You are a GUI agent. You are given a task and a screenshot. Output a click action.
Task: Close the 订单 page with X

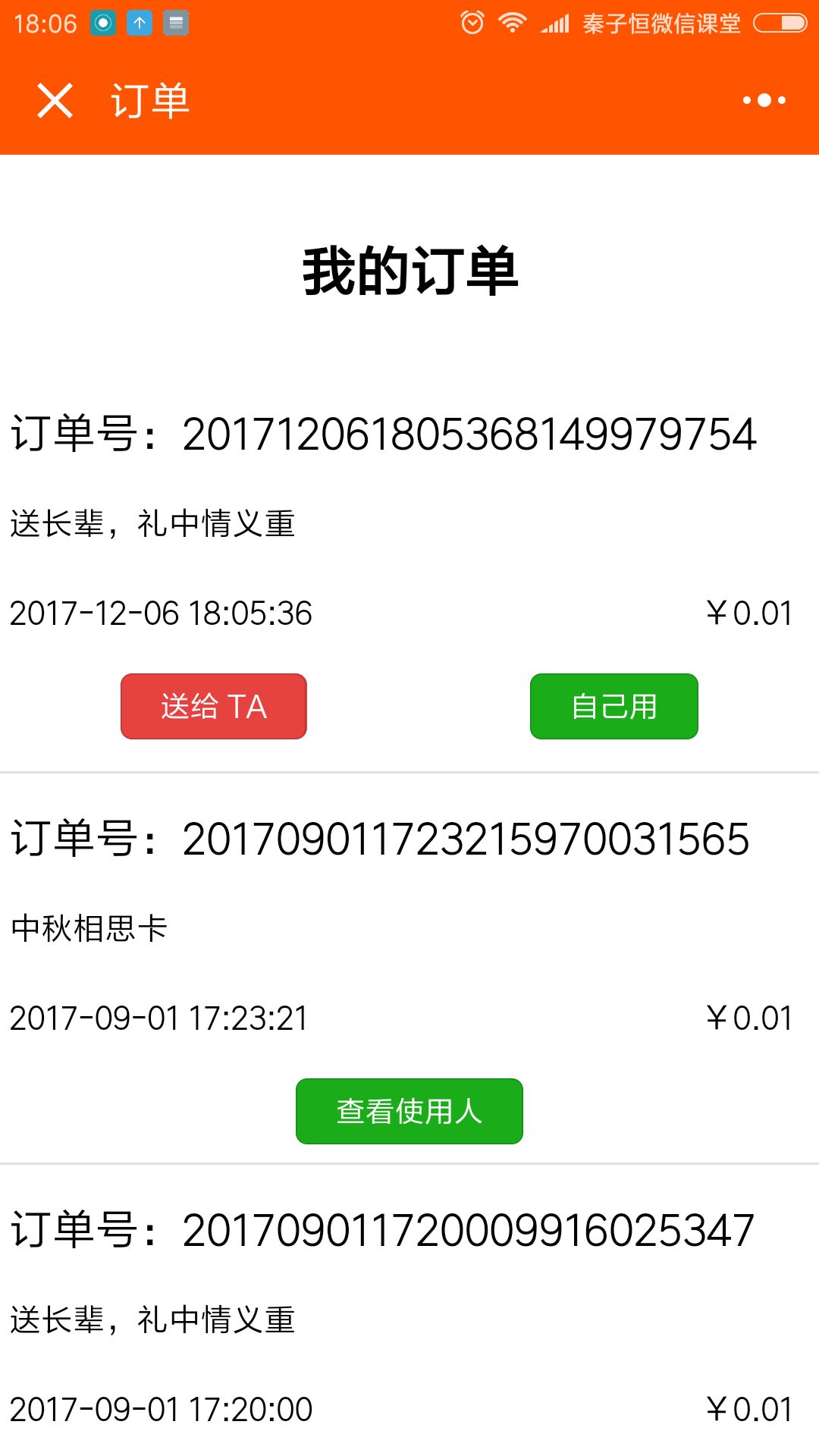pyautogui.click(x=55, y=100)
